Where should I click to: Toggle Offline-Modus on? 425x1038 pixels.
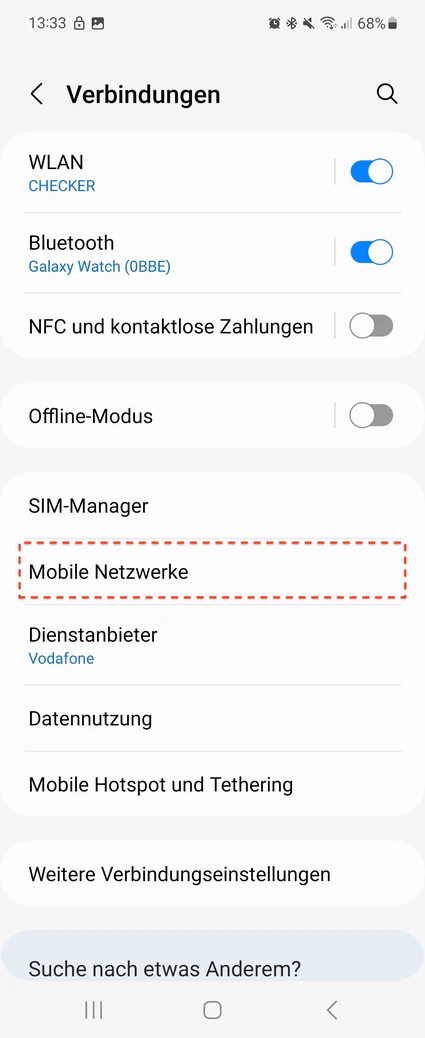point(371,416)
